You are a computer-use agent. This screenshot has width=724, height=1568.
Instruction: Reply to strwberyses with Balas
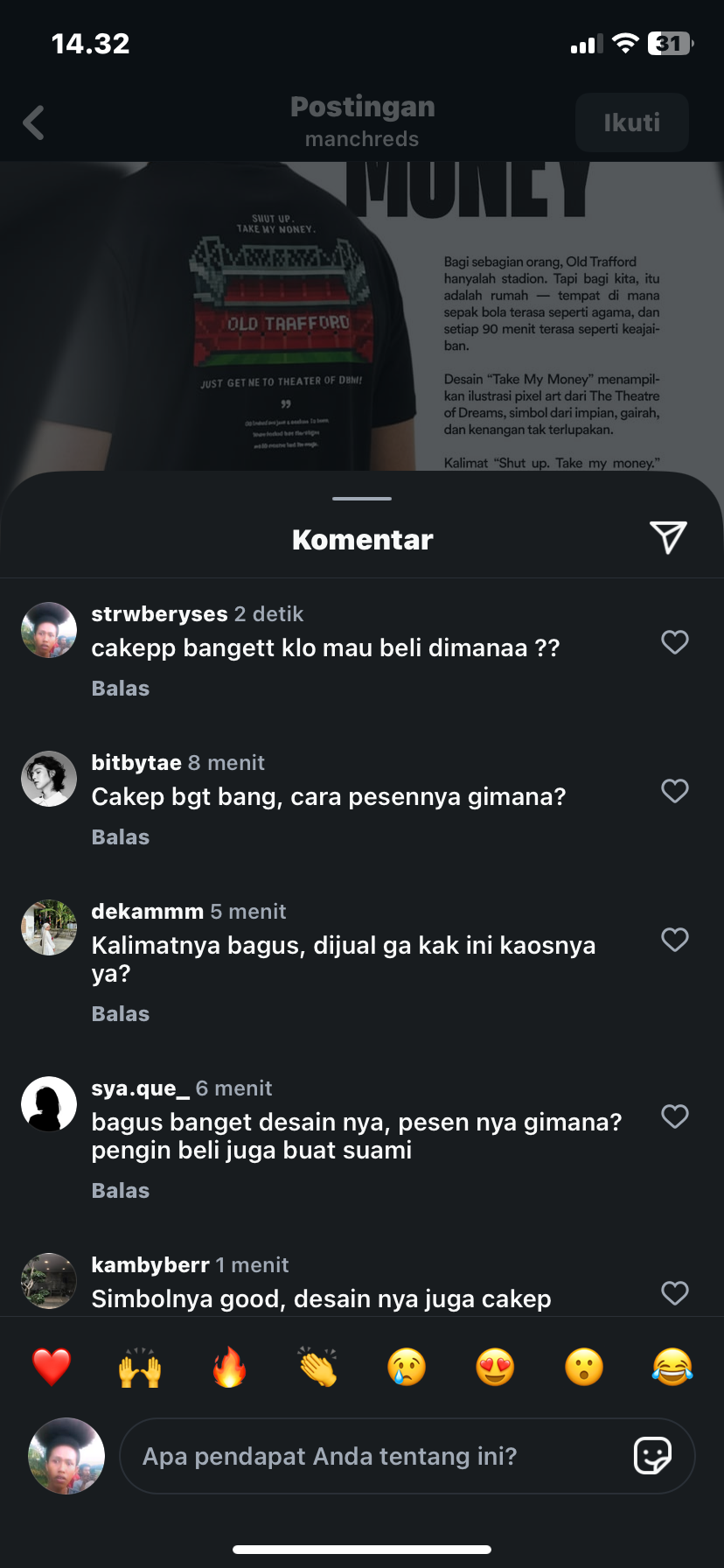coord(121,689)
